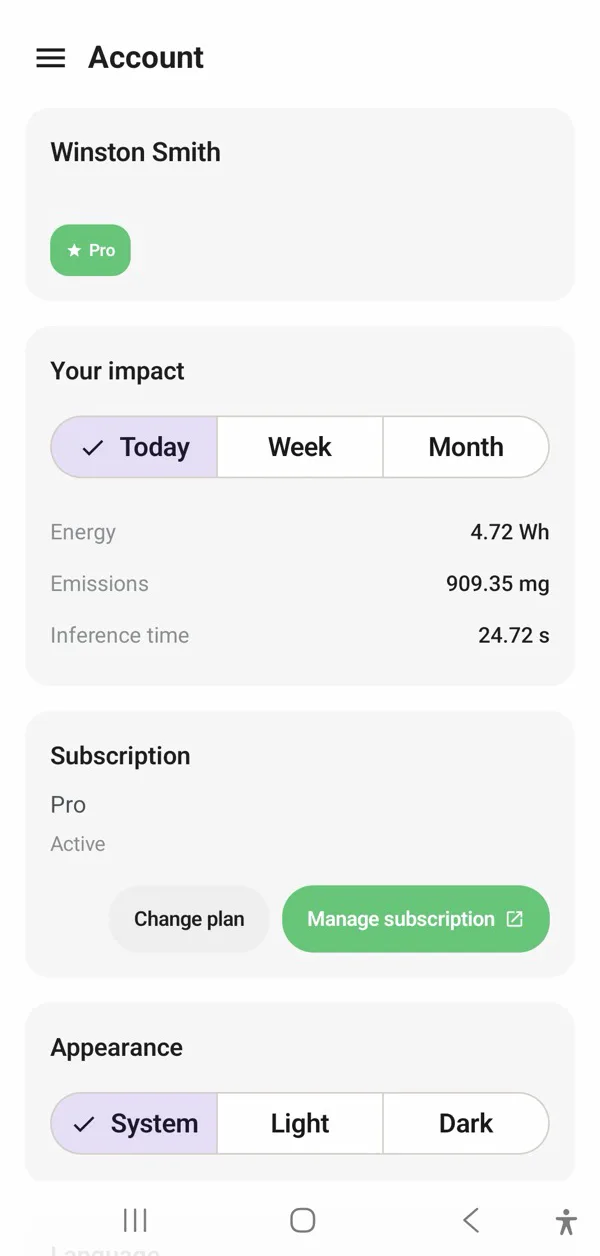
Task: Open the hamburger drawer menu
Action: pos(51,58)
